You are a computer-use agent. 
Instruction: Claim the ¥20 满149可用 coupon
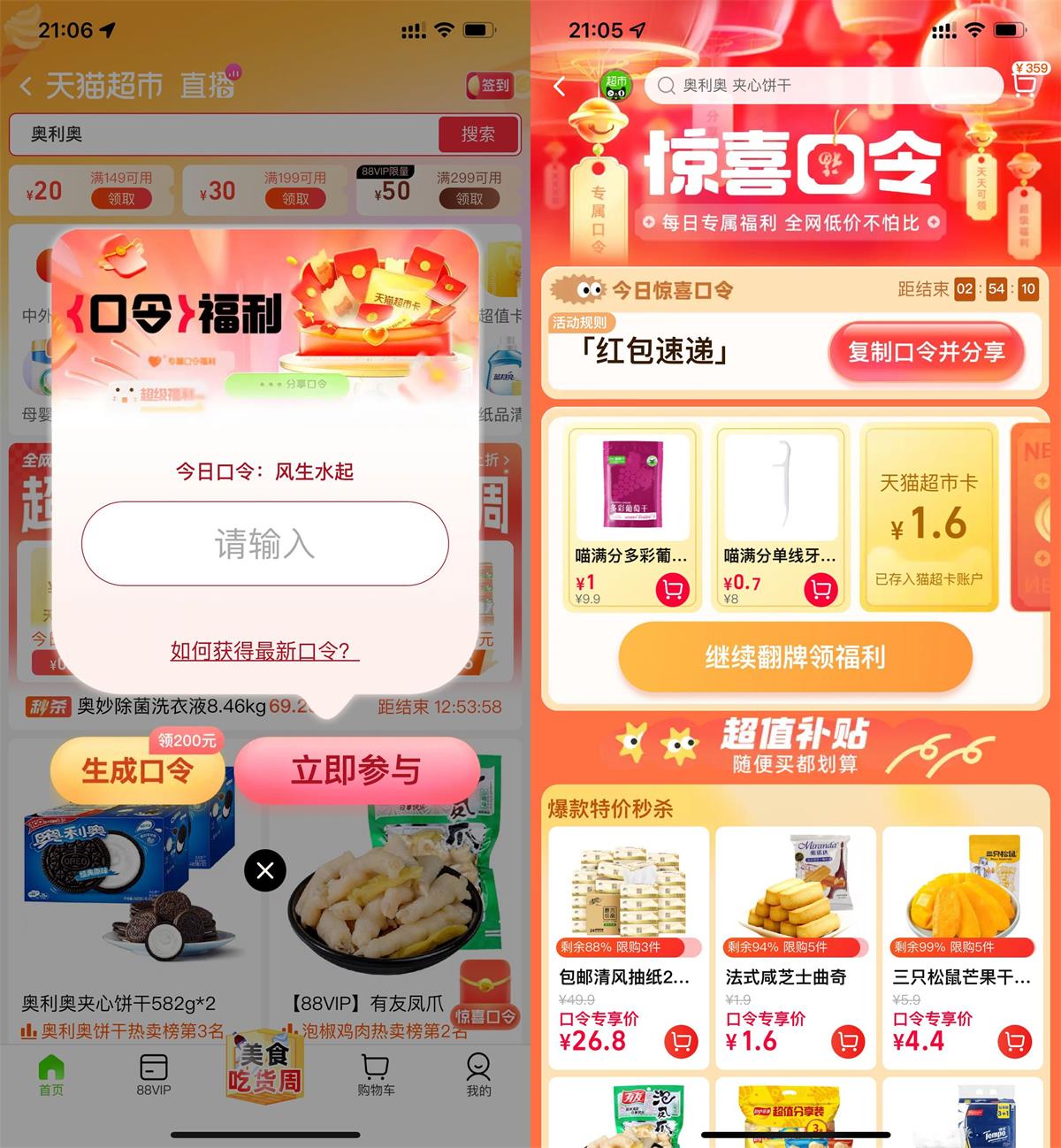(121, 199)
